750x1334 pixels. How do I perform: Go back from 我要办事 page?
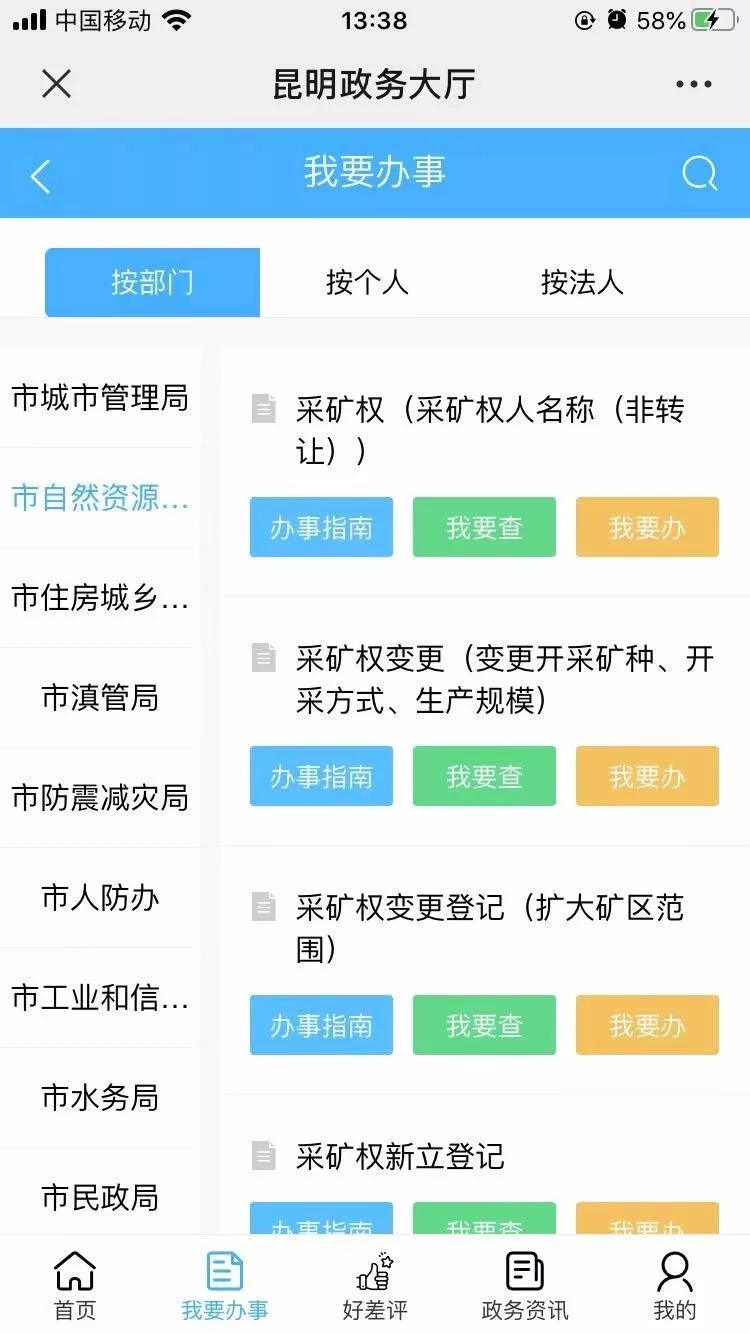tap(40, 177)
